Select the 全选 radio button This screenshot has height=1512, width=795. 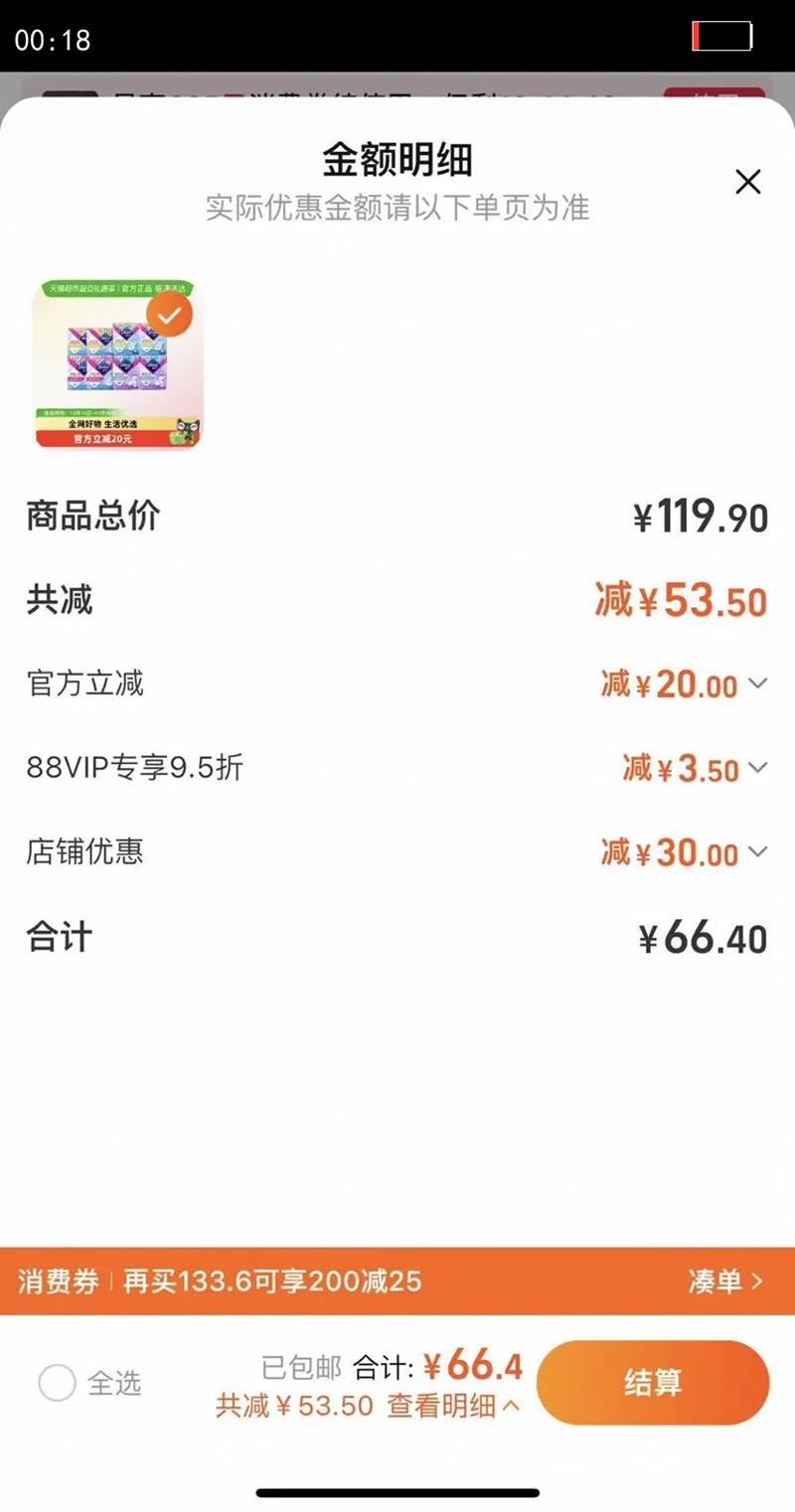[60, 1381]
